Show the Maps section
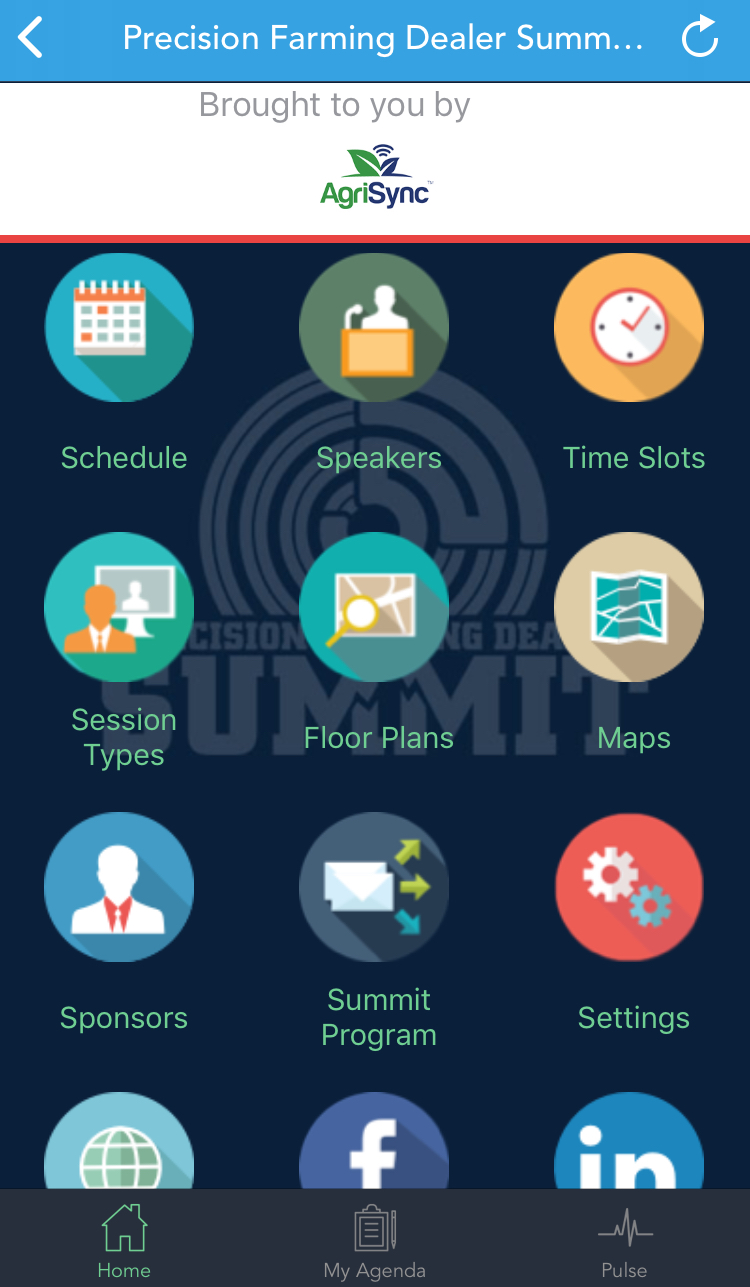This screenshot has width=750, height=1287. (x=629, y=607)
